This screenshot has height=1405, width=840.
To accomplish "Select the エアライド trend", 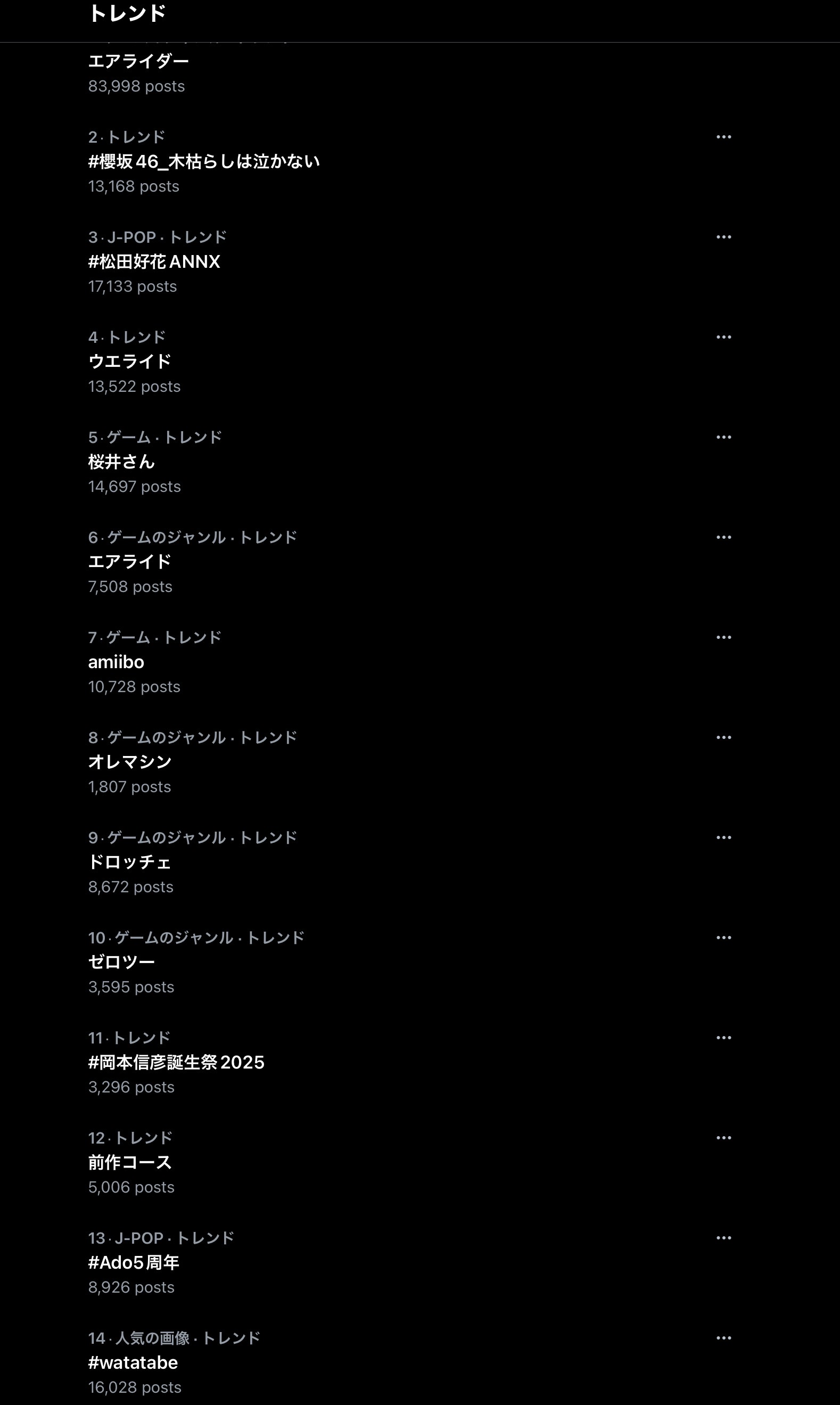I will [x=130, y=562].
